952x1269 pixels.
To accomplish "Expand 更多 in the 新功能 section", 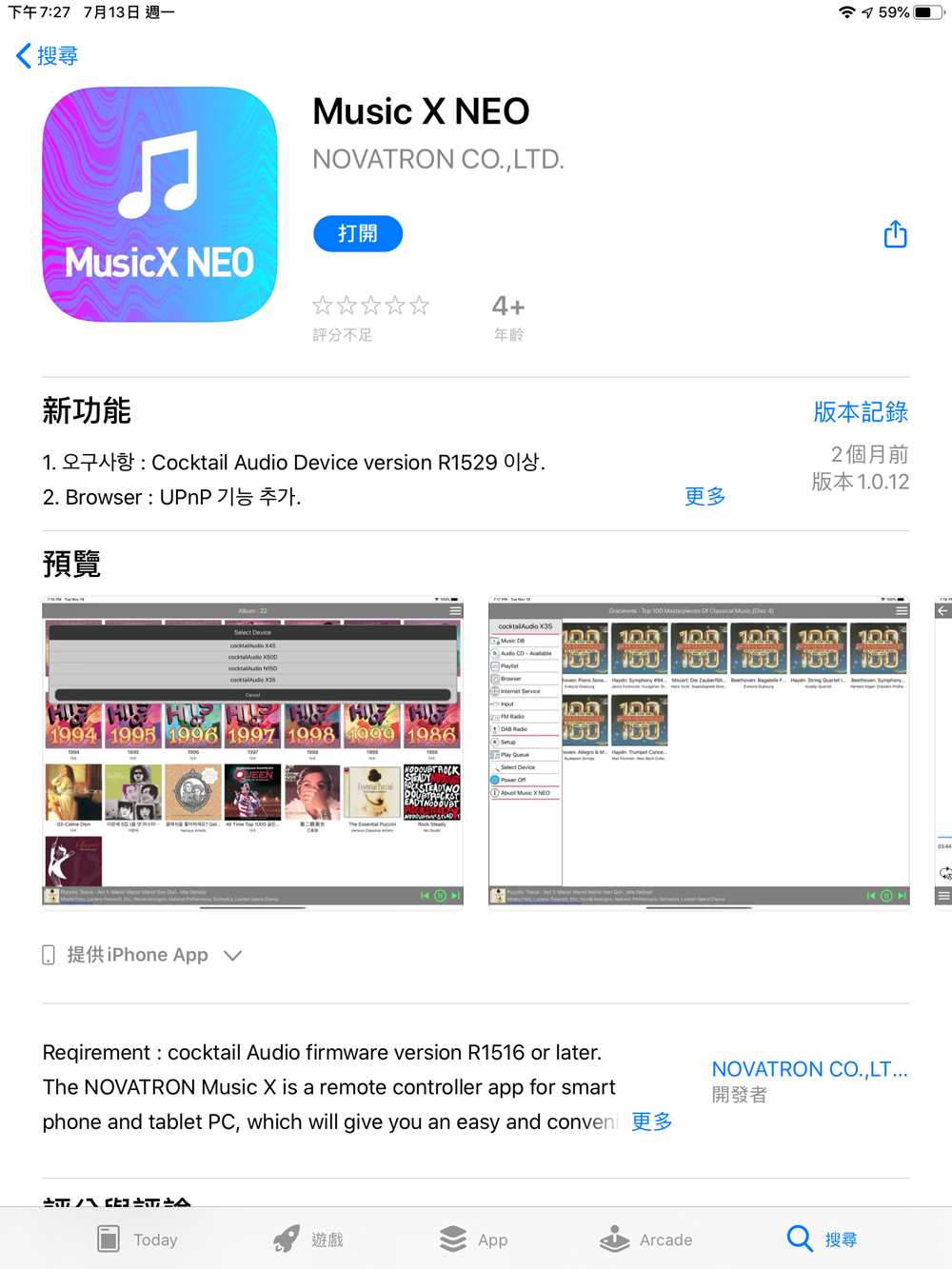I will point(704,496).
